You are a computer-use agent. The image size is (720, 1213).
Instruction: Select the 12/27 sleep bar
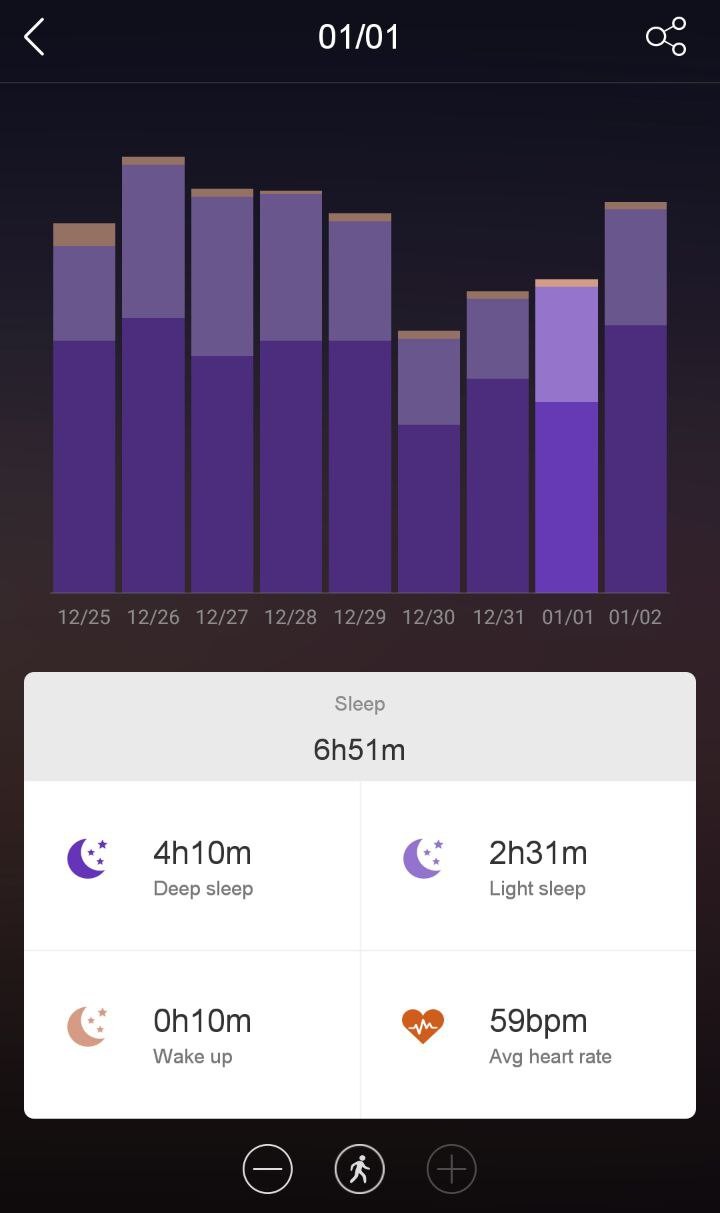pos(222,391)
